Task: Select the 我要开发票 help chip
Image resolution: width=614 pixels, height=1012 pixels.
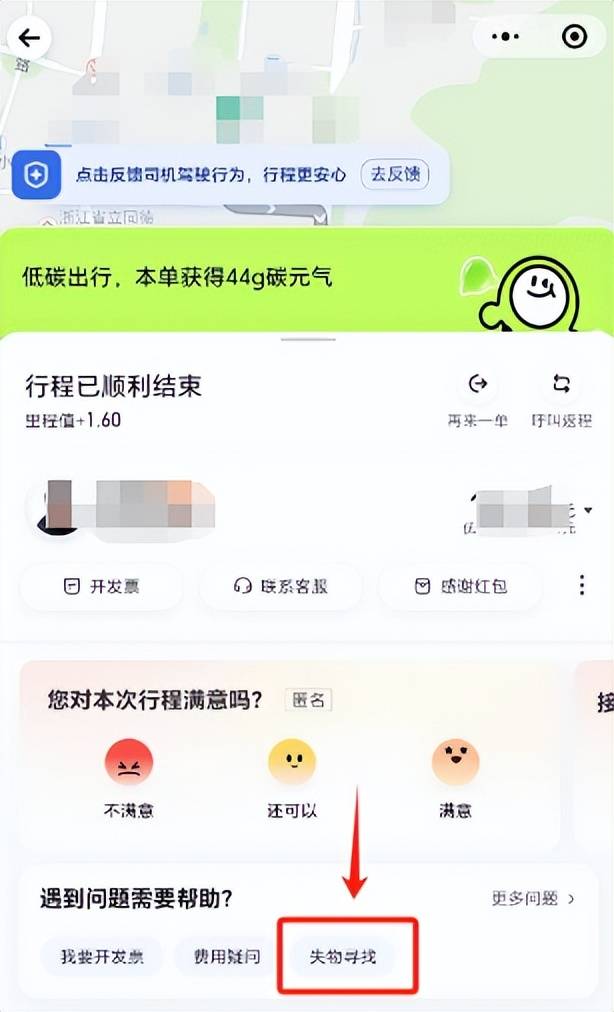Action: click(101, 956)
